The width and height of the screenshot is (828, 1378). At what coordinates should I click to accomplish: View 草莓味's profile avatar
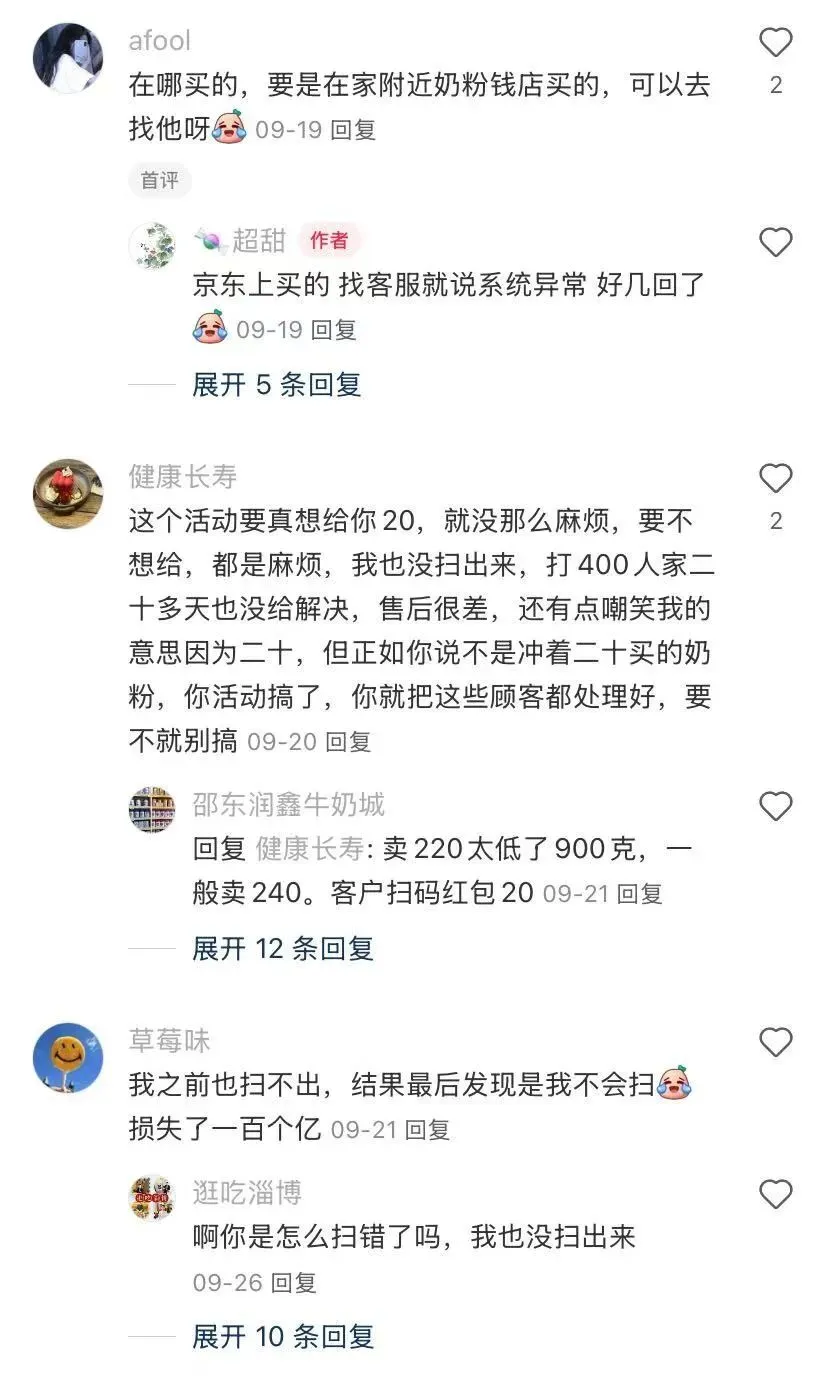coord(68,1058)
